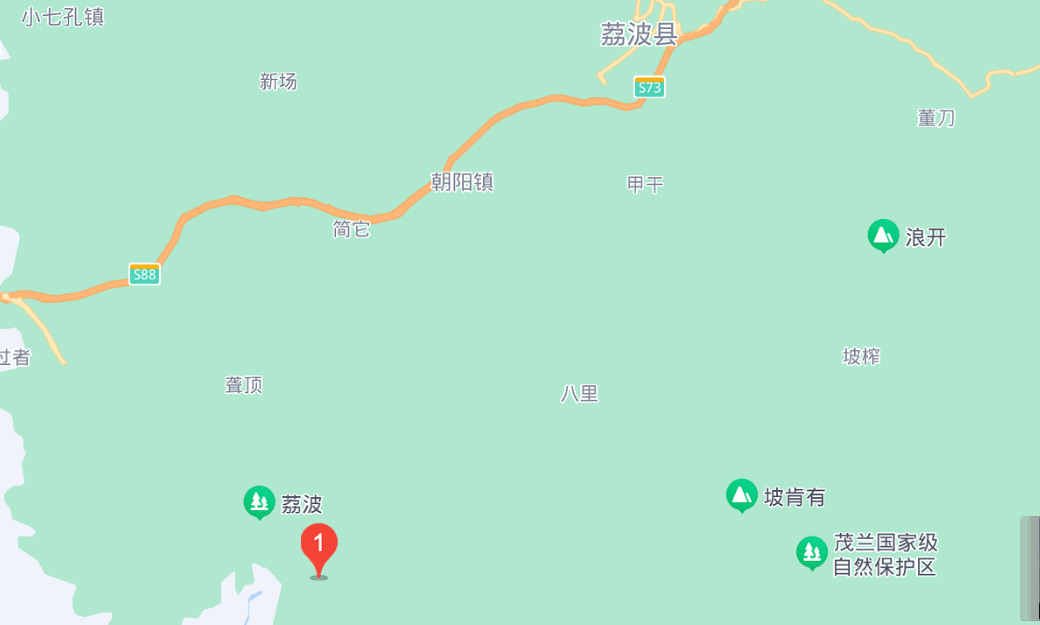Open the 坡肯有 mountain marker

coord(741,494)
